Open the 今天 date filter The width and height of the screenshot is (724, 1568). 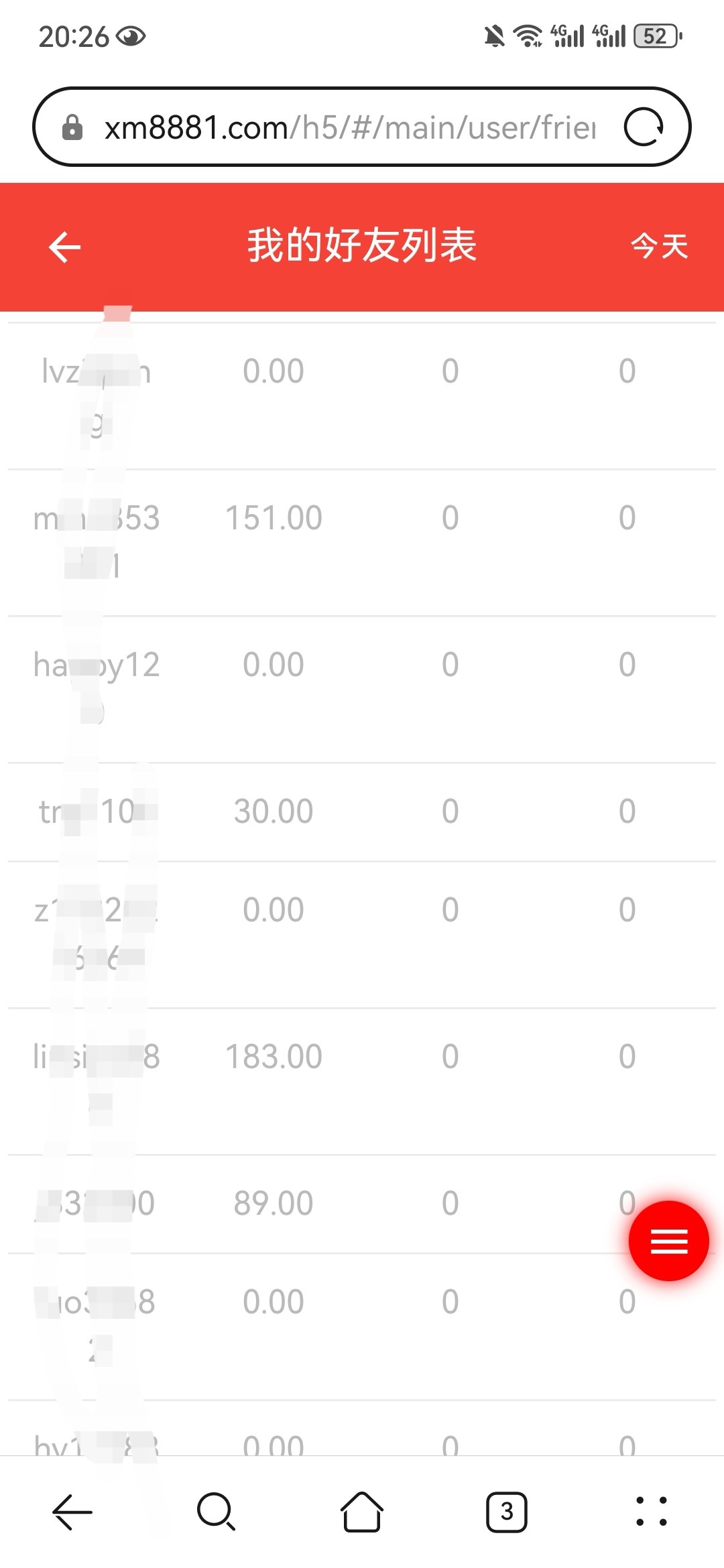tap(660, 246)
